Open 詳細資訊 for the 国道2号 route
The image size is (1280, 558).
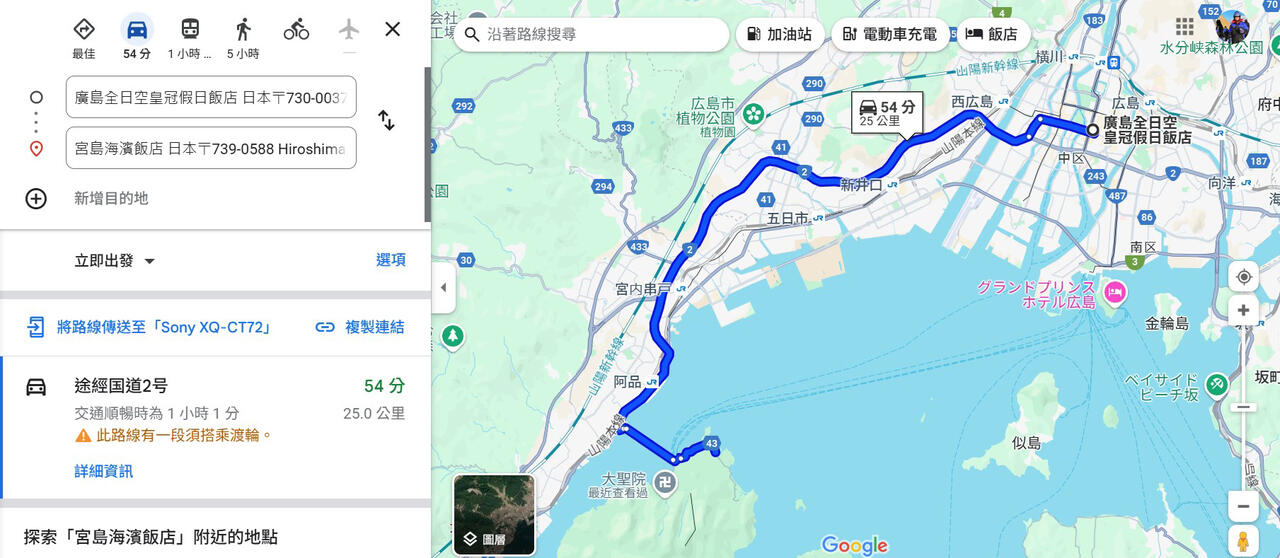(x=103, y=471)
